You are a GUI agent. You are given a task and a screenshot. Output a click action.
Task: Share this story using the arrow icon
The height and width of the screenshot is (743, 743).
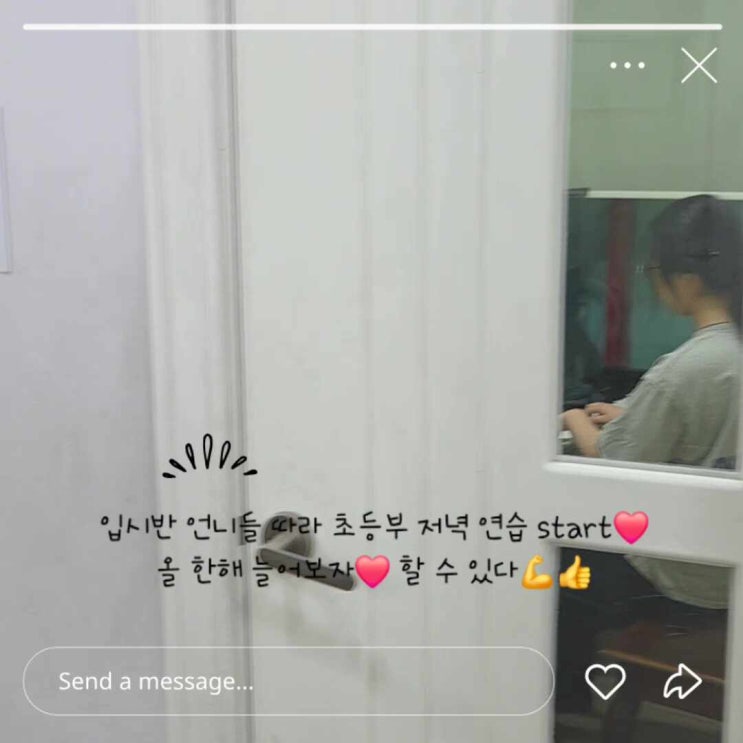(683, 682)
